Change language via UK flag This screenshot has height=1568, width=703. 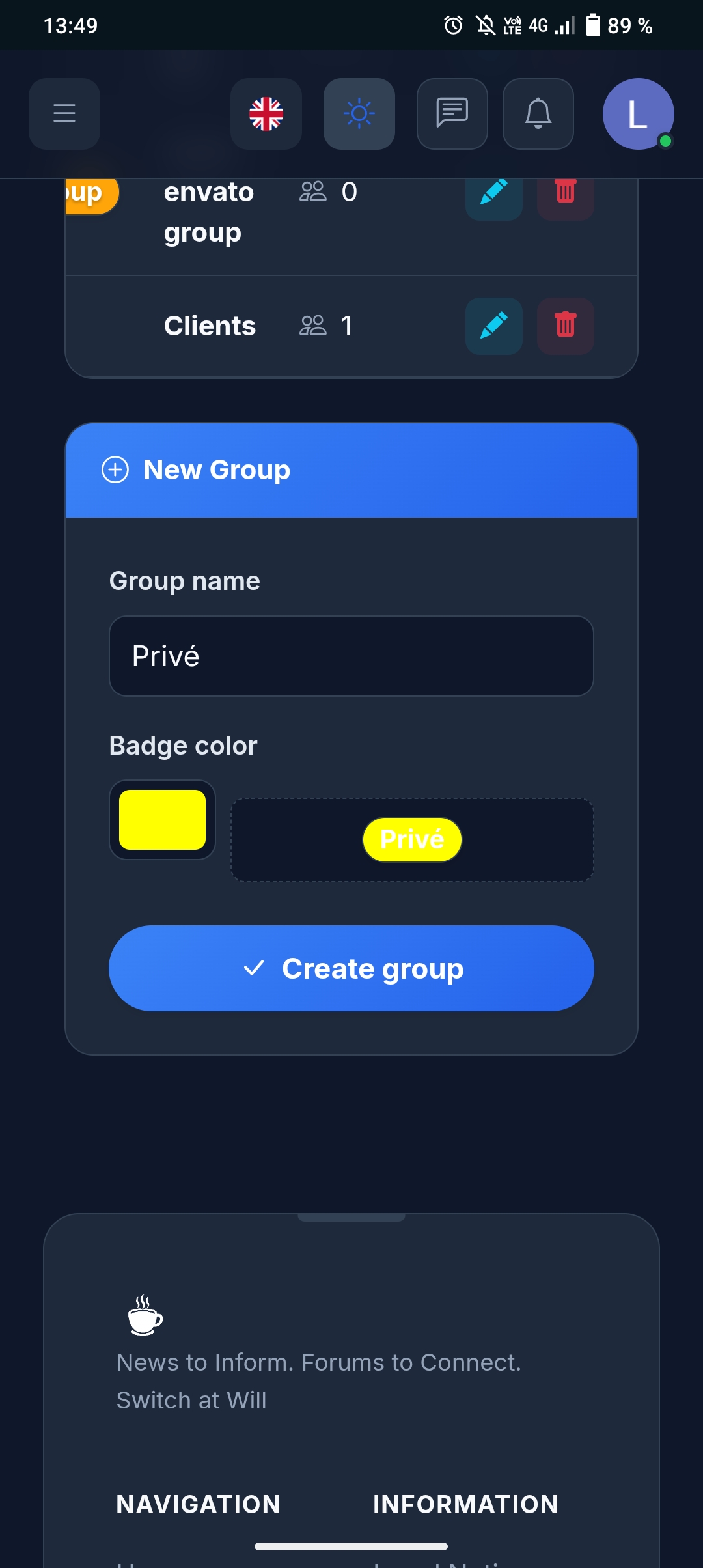[x=266, y=114]
